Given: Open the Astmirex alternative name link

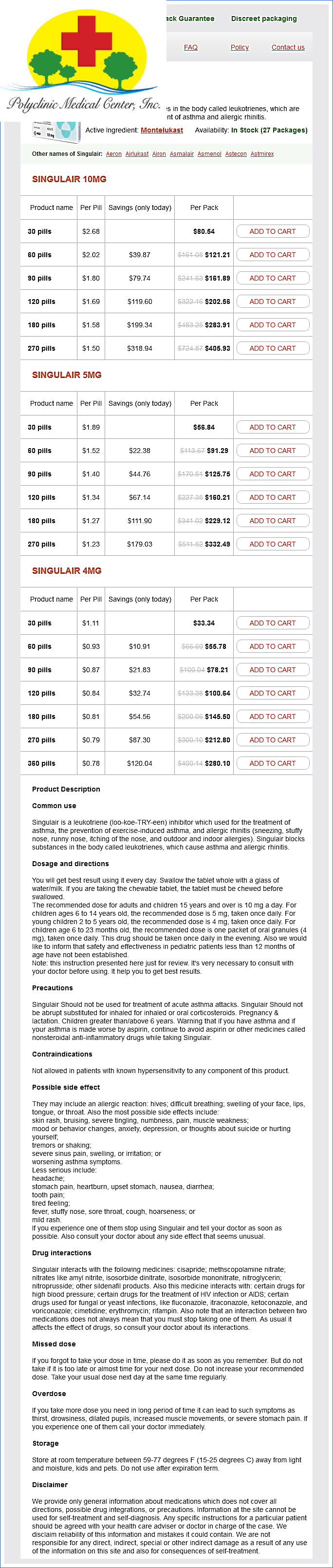Looking at the screenshot, I should coord(262,154).
